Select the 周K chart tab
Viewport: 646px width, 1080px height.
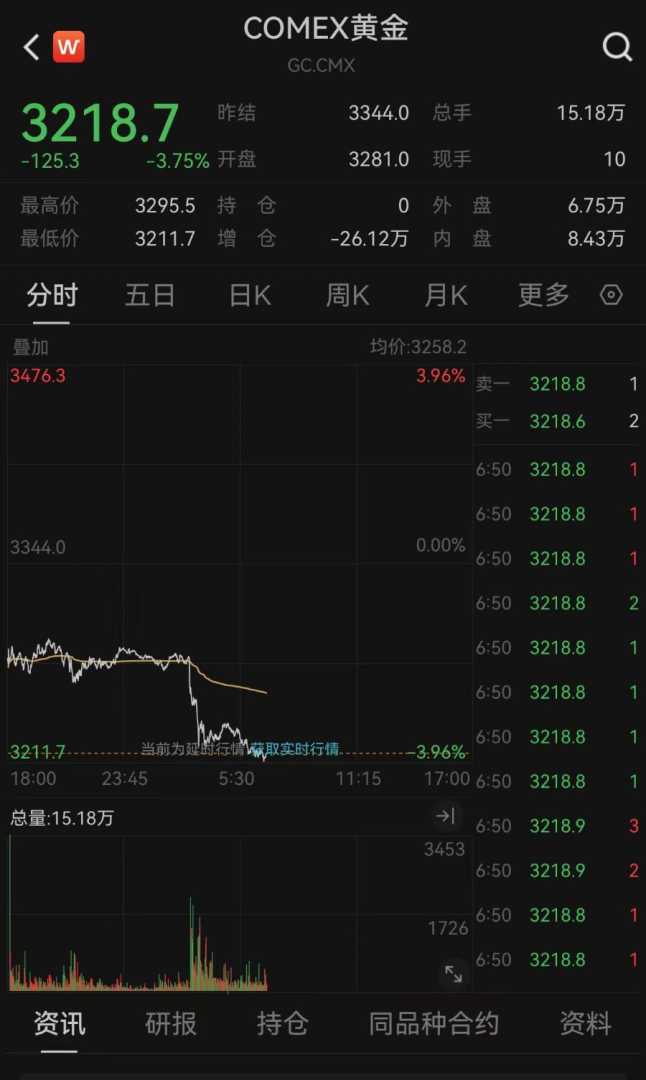(x=347, y=295)
